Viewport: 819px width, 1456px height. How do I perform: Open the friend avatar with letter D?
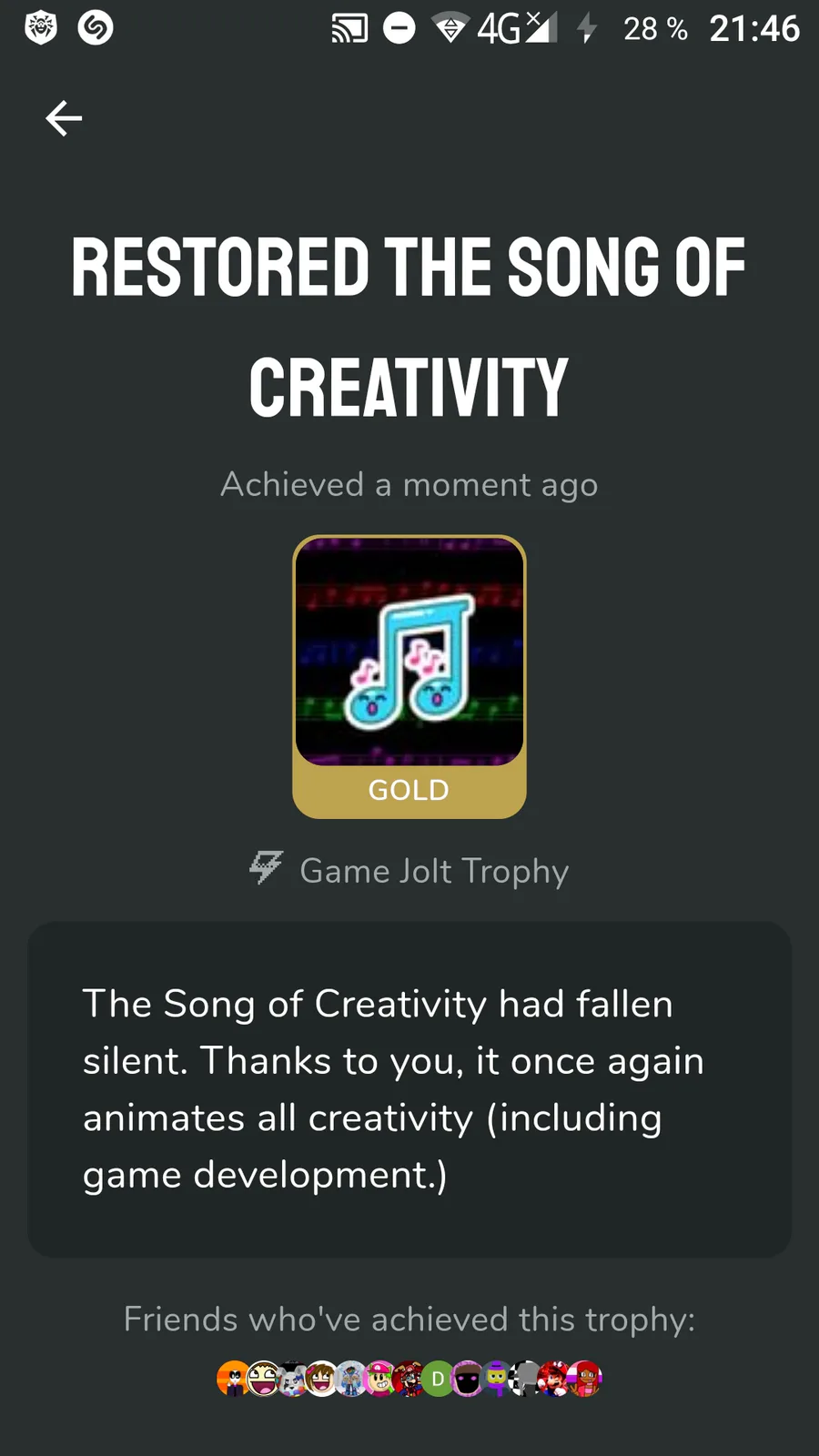438,1379
